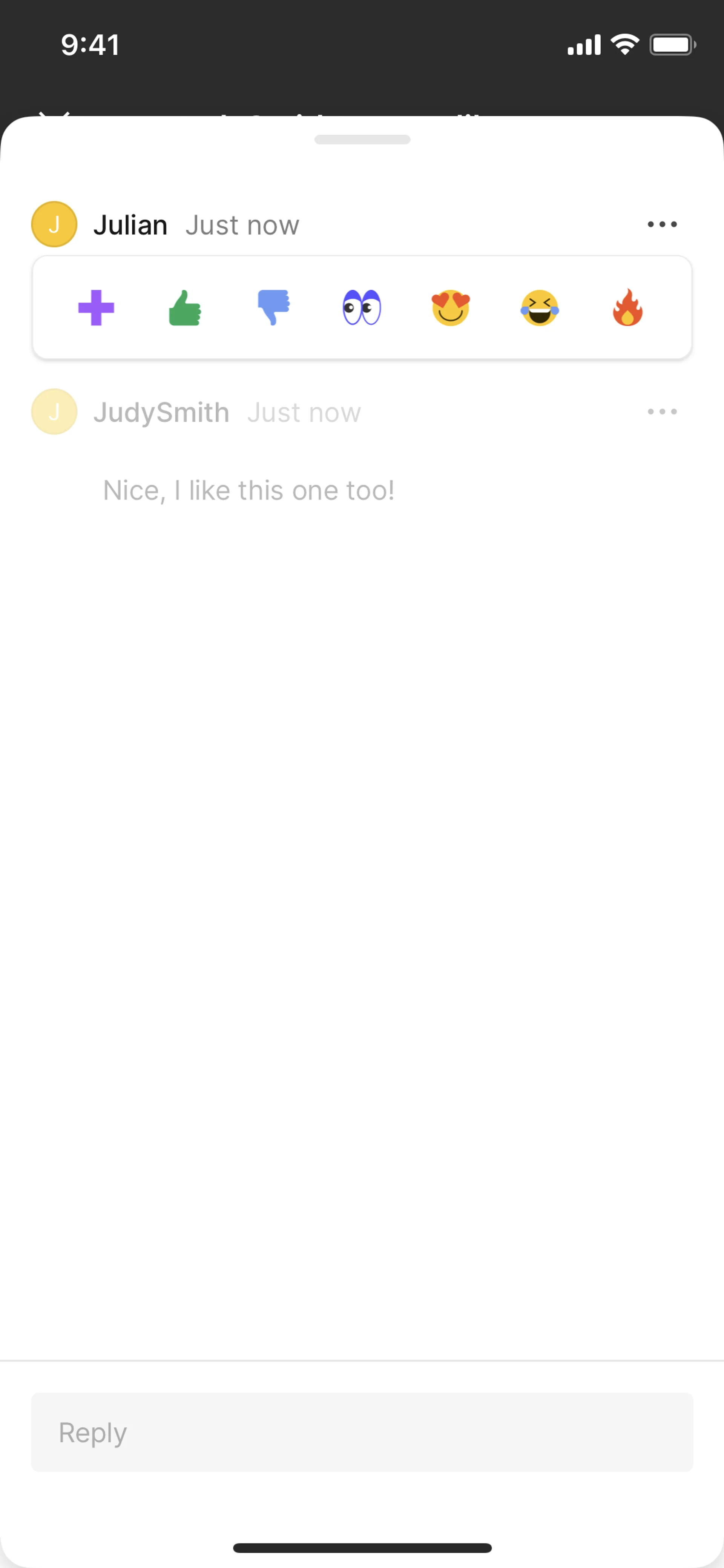This screenshot has height=1568, width=724.
Task: Open more options for JudySmith's comment
Action: pyautogui.click(x=662, y=412)
